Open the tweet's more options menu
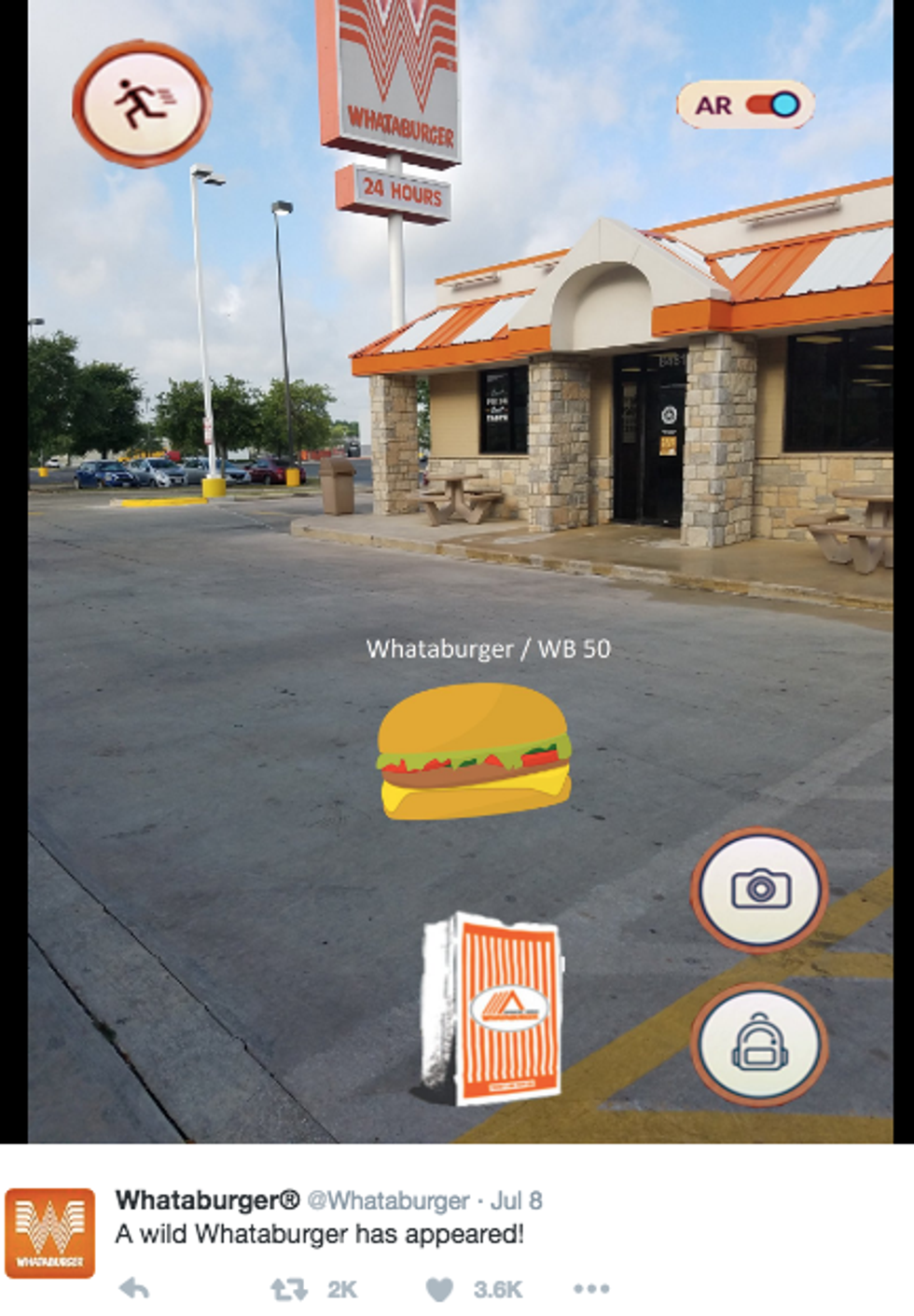Viewport: 914px width, 1316px height. (x=591, y=1289)
